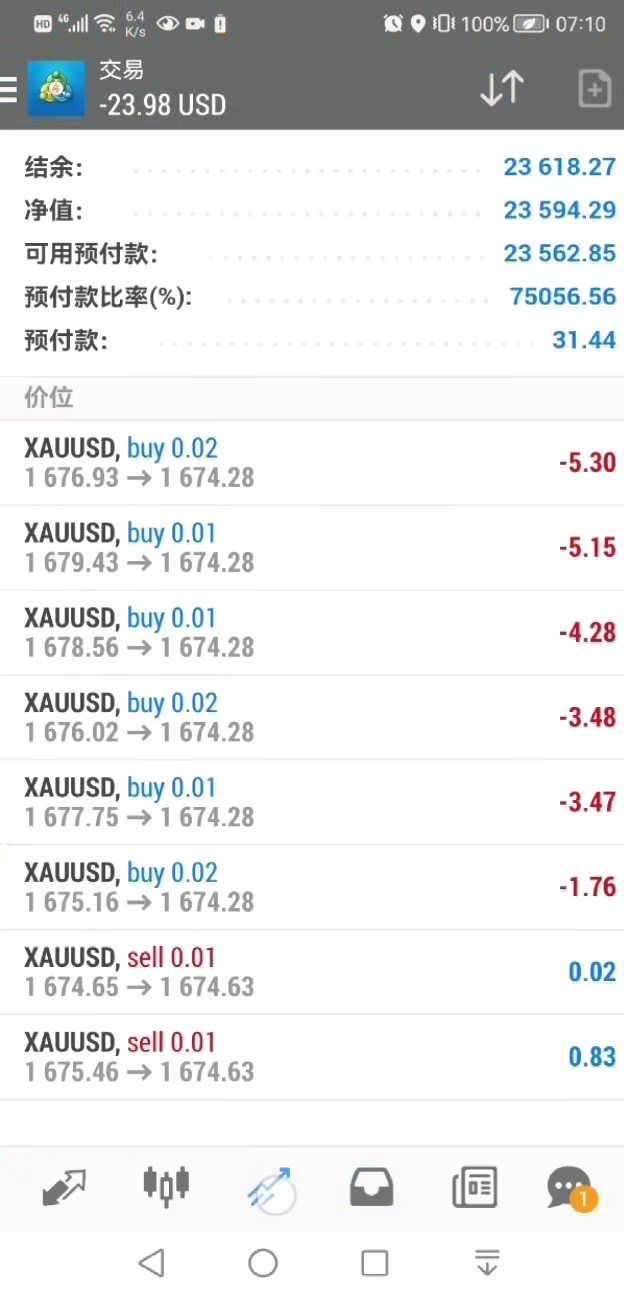Select the XAUUSD buy position at 1 679.43
Image resolution: width=624 pixels, height=1296 pixels.
(312, 548)
